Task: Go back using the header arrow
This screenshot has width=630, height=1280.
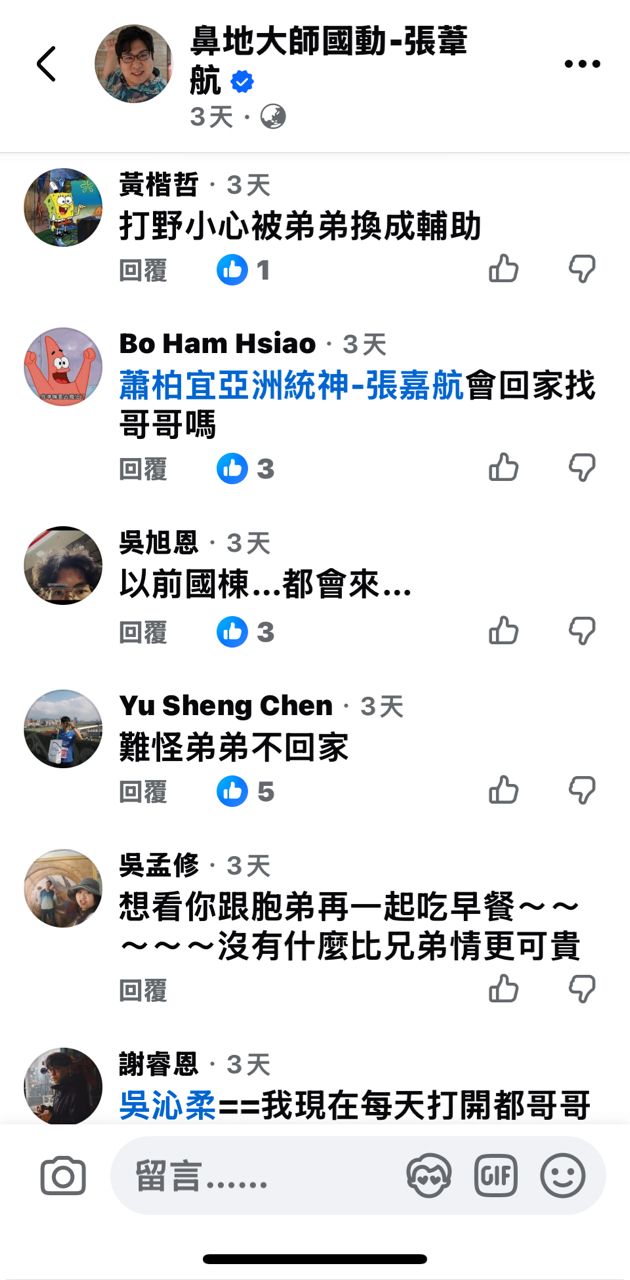Action: pos(46,64)
